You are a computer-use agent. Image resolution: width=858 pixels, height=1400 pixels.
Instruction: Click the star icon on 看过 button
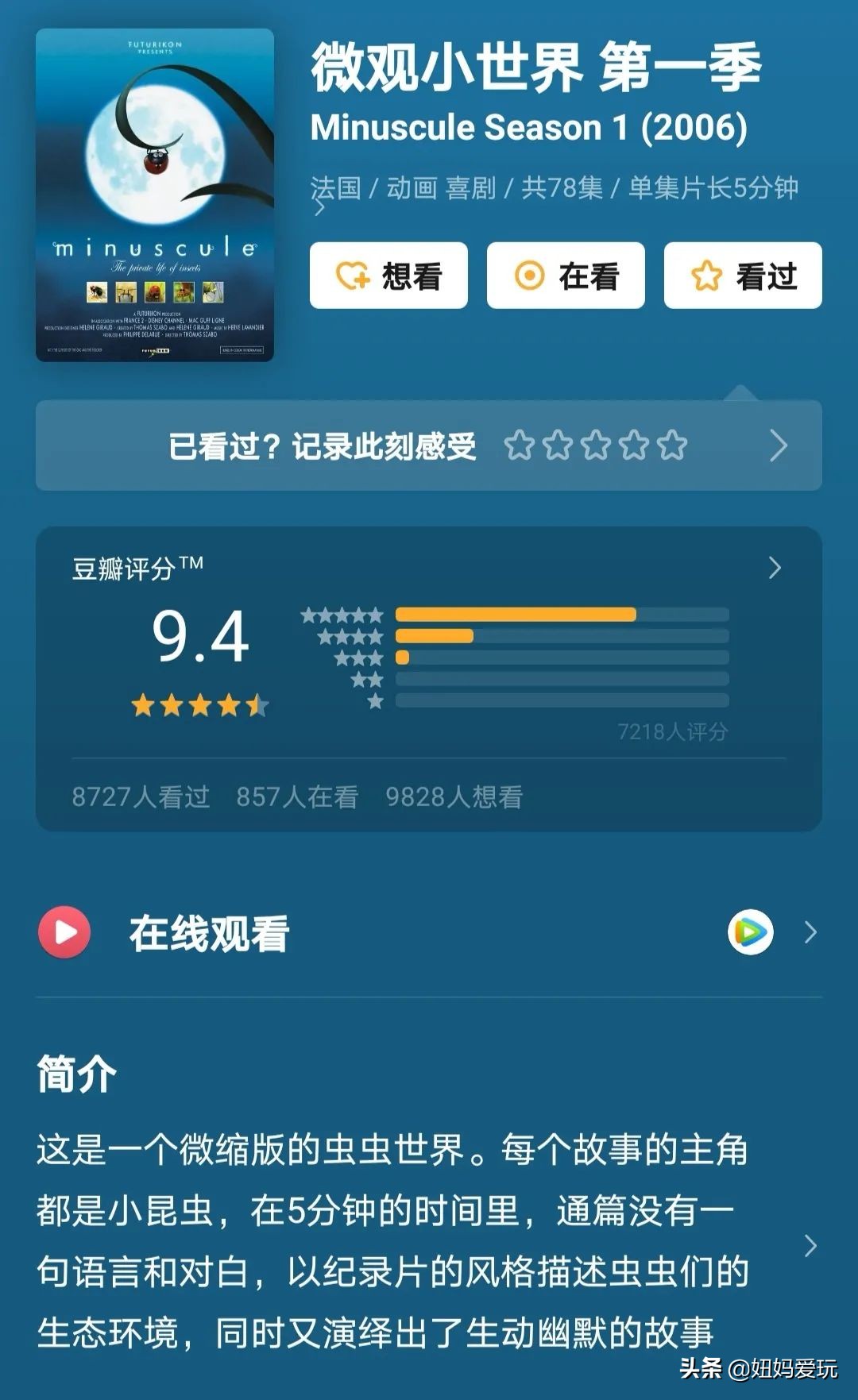pos(708,274)
